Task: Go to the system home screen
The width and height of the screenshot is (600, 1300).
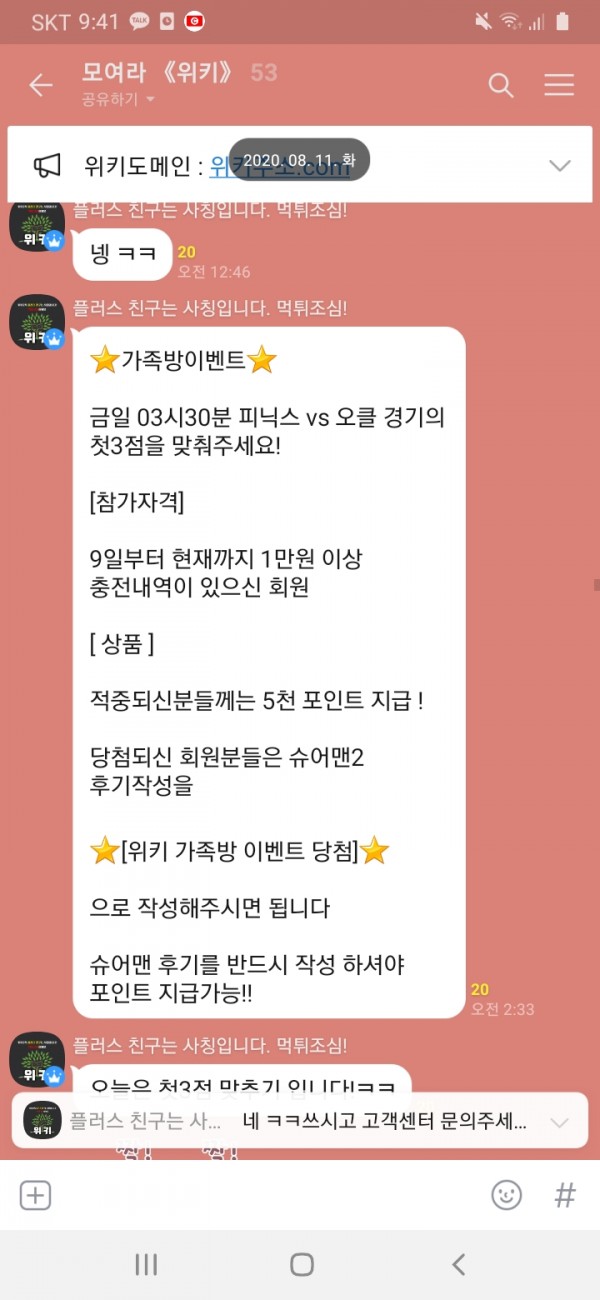Action: pyautogui.click(x=301, y=1265)
